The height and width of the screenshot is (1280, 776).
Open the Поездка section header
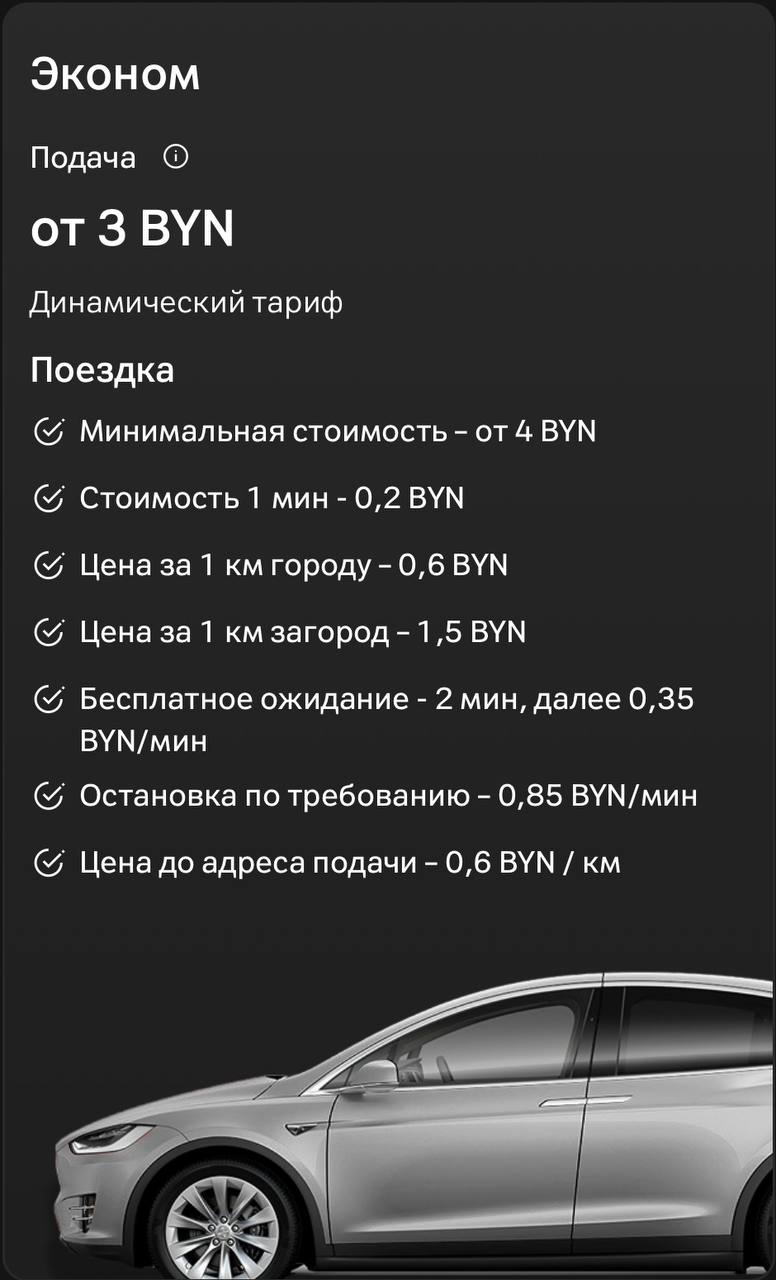coord(104,369)
